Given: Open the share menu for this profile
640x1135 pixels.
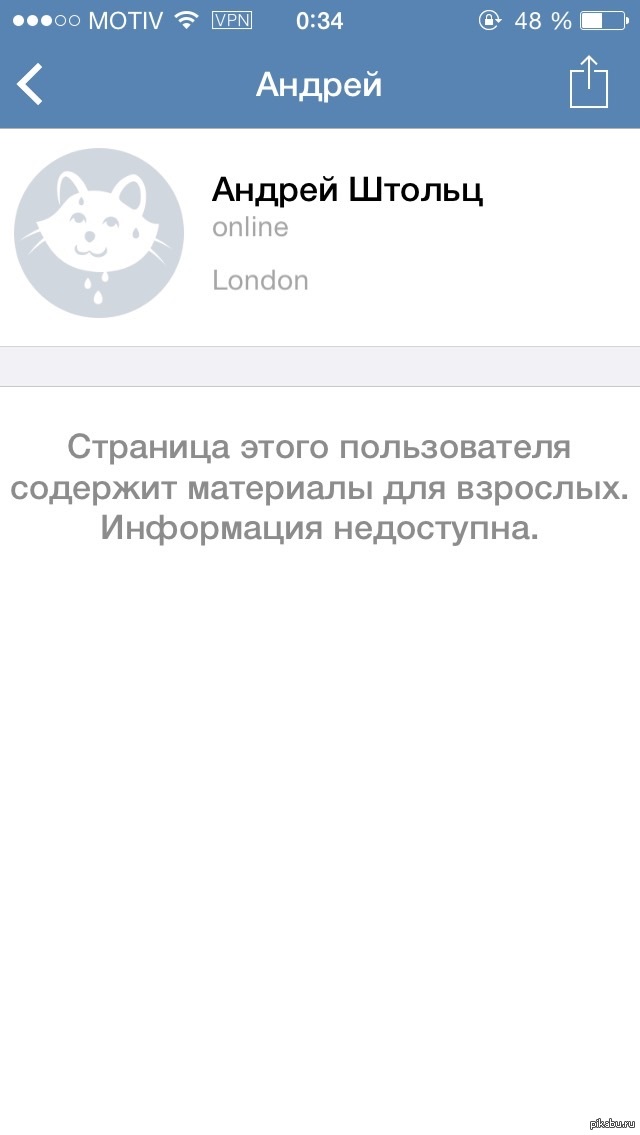Looking at the screenshot, I should click(588, 83).
